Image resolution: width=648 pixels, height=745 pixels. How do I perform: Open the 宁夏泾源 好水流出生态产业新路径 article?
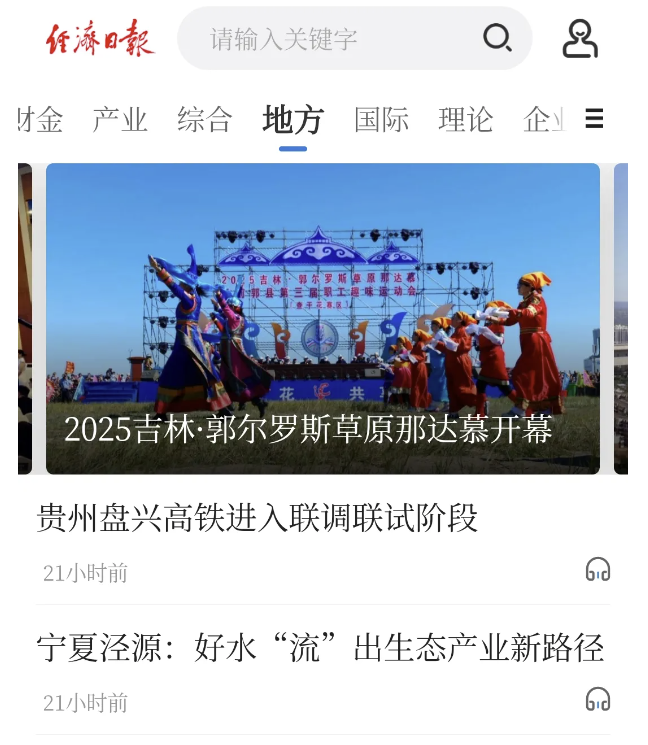(x=320, y=648)
